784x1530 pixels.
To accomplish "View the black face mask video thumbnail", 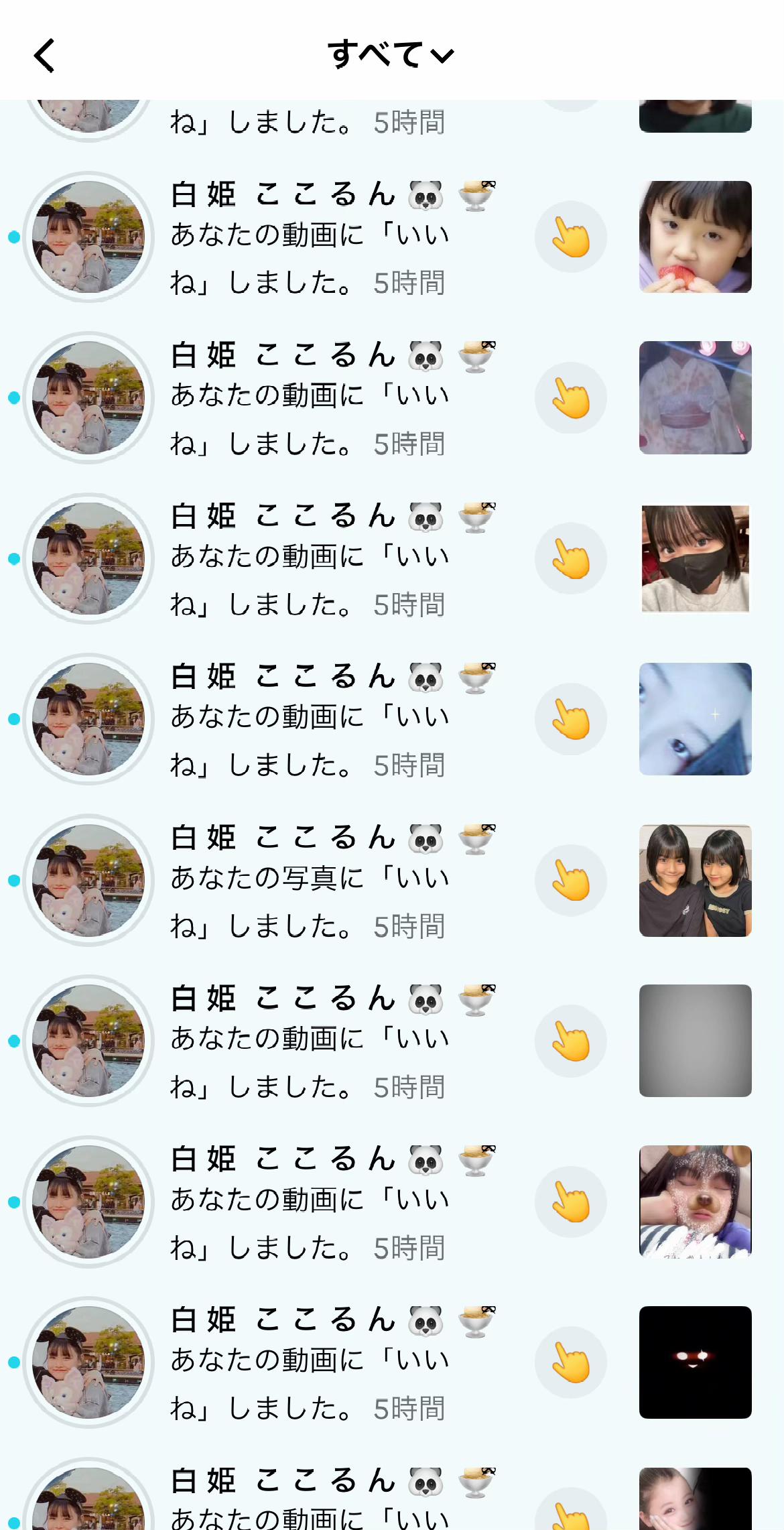I will coord(695,558).
